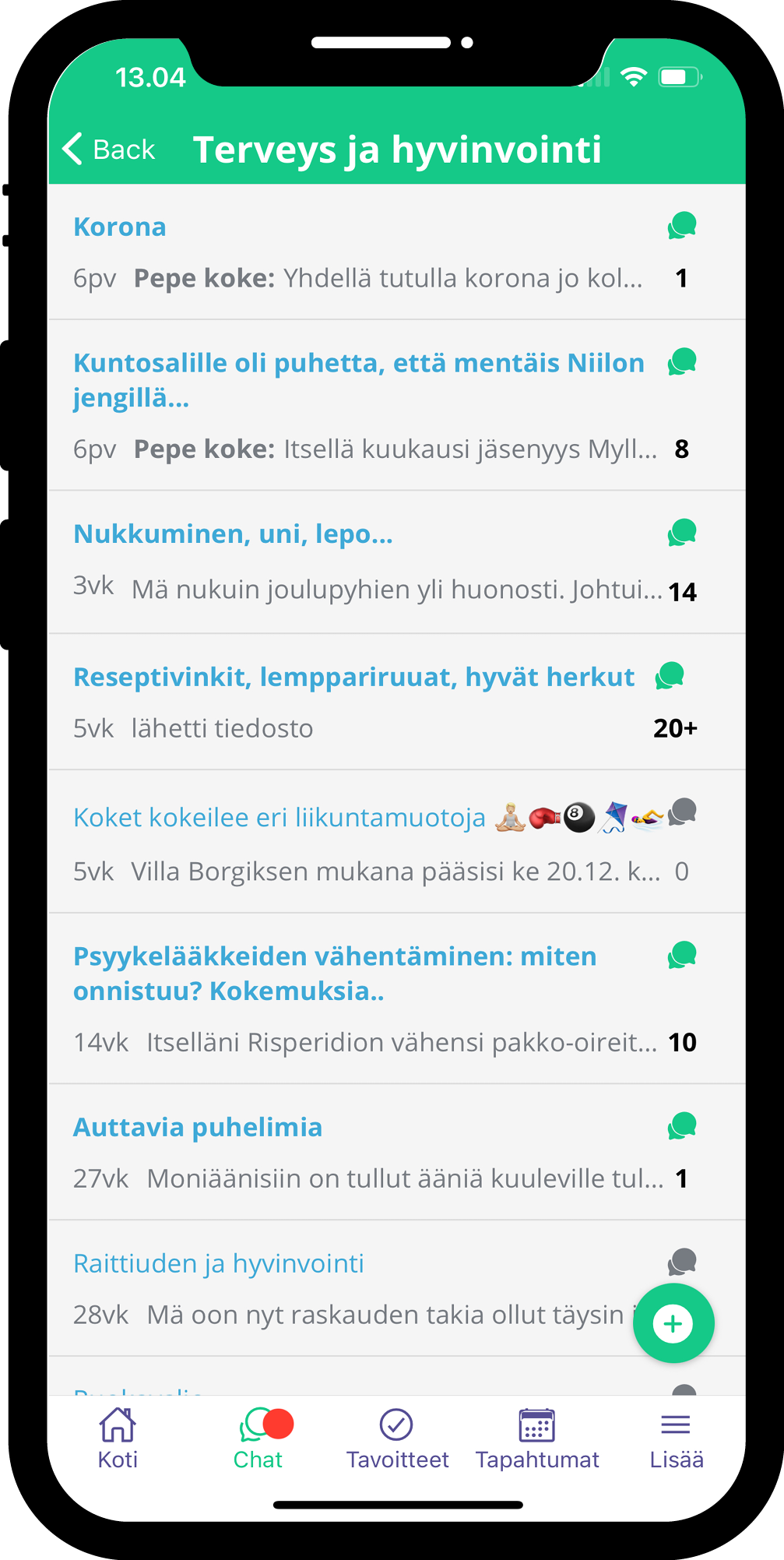Switch to the Tavoitteet tab
The image size is (784, 1560).
(397, 1439)
